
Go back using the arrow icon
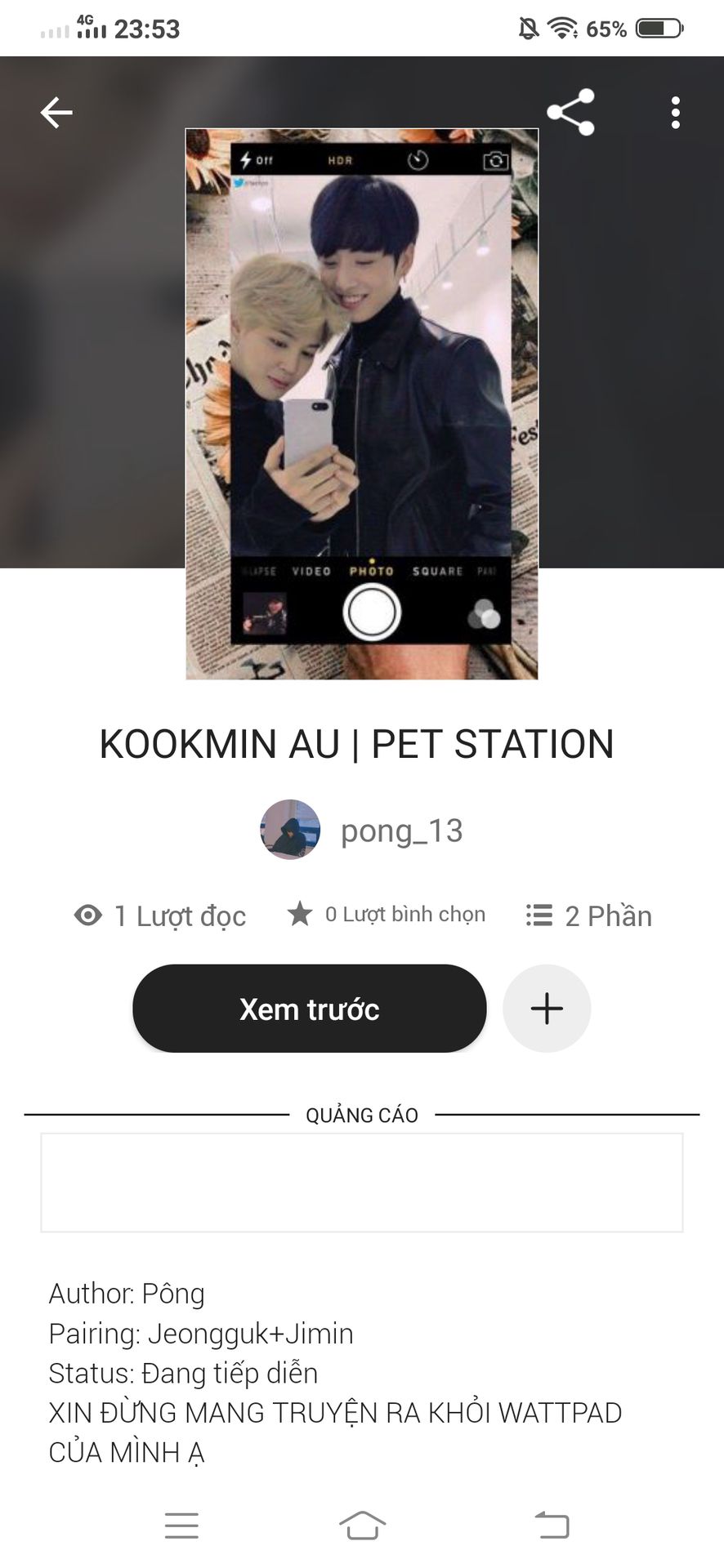coord(56,113)
